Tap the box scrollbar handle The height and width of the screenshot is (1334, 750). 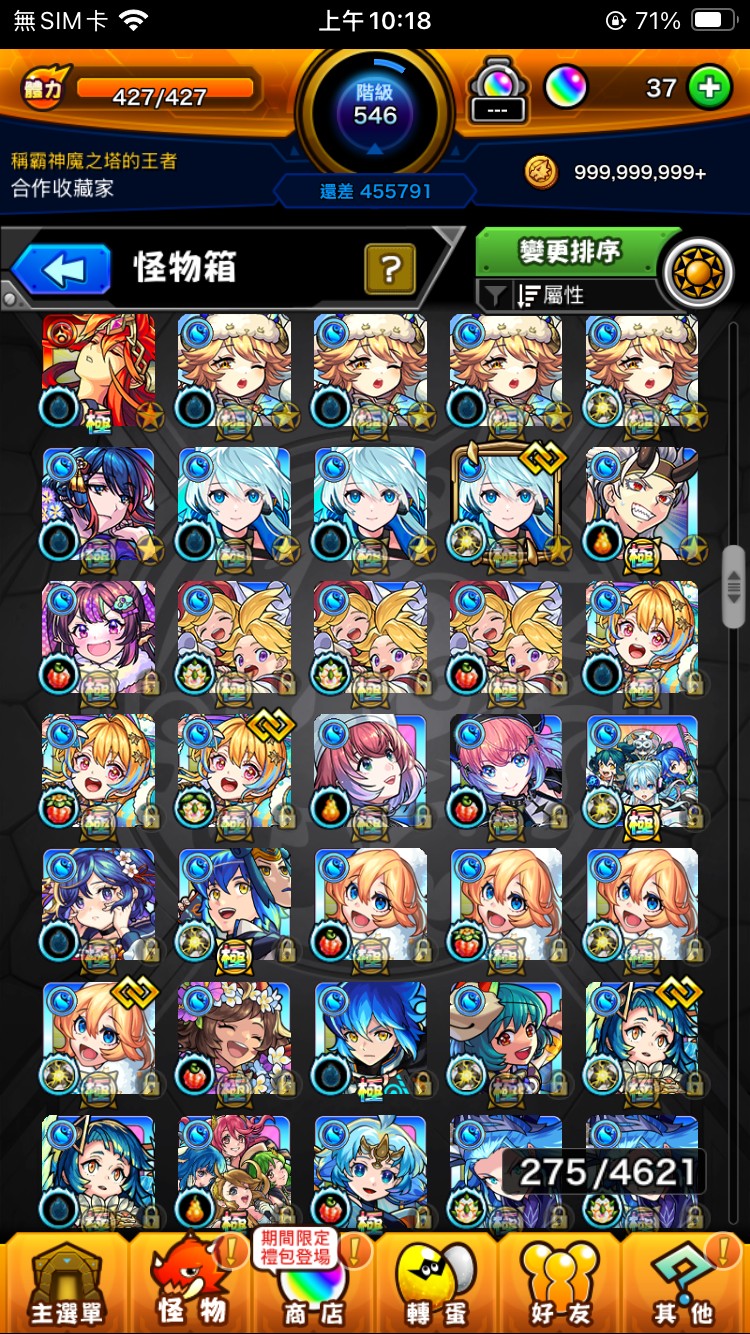[734, 586]
